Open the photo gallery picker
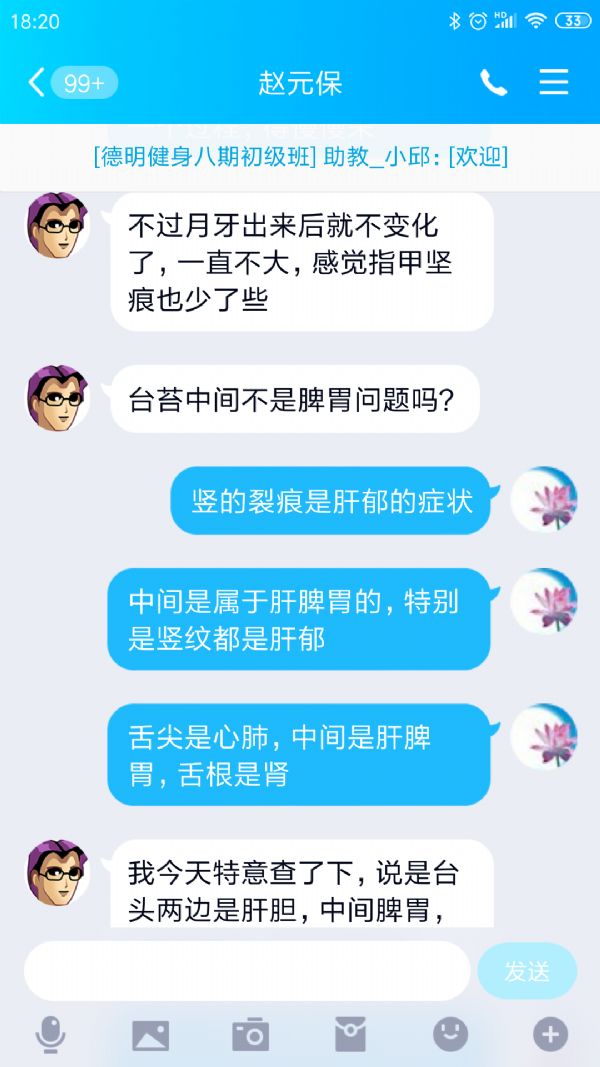Screen dimensions: 600x1067 150,1035
